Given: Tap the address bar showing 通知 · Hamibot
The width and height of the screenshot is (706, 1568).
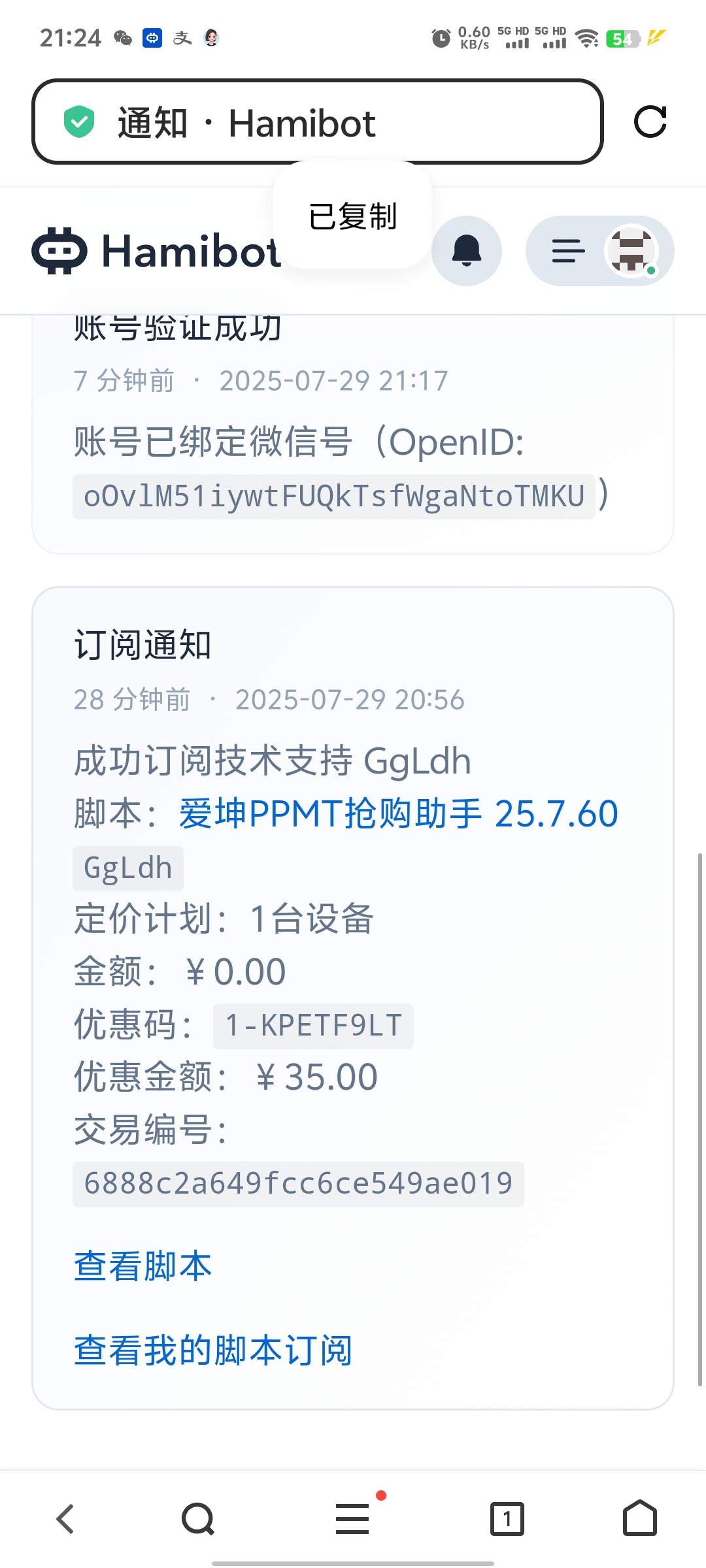Looking at the screenshot, I should coord(317,122).
